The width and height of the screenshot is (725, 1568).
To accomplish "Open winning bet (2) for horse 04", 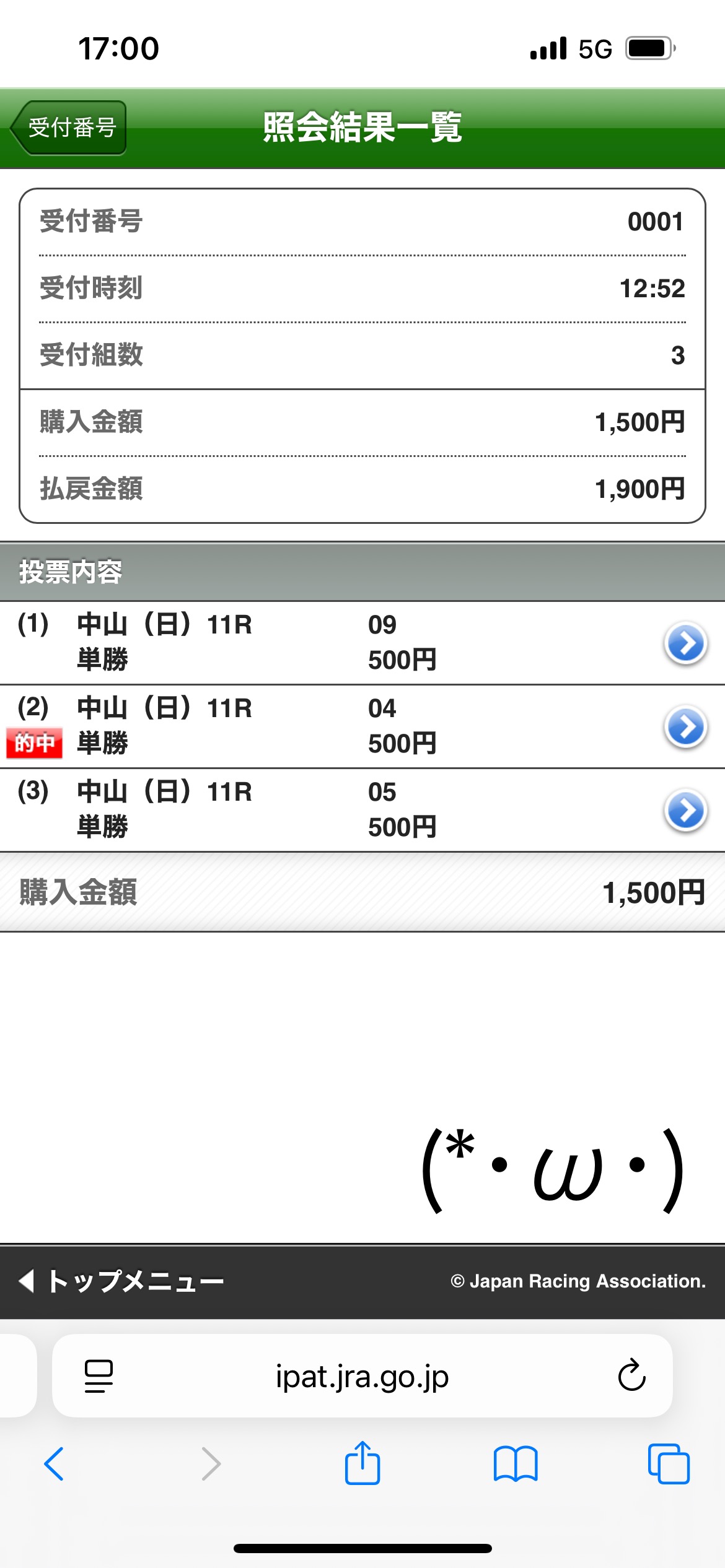I will pos(685,727).
